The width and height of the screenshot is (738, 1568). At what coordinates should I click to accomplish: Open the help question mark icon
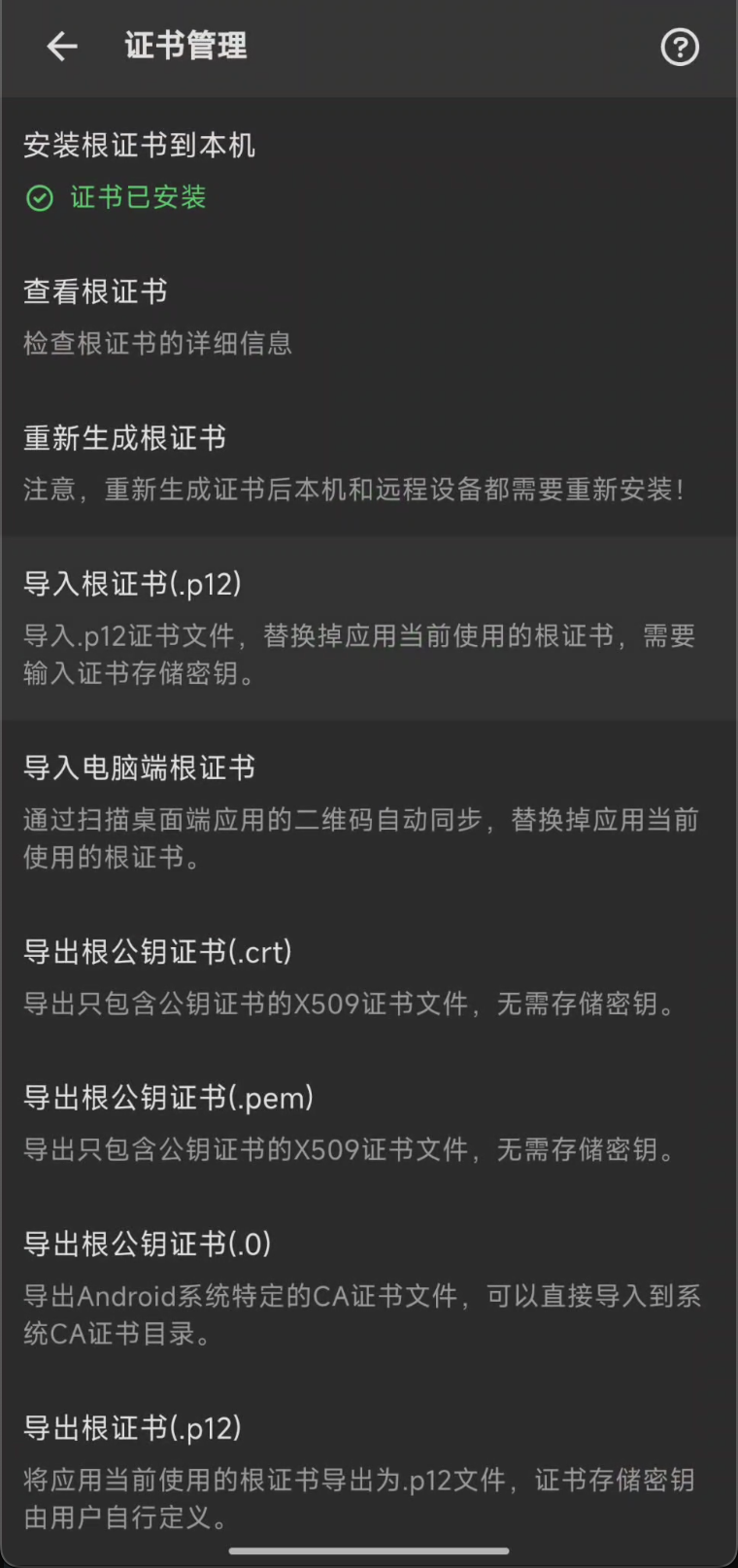(679, 47)
